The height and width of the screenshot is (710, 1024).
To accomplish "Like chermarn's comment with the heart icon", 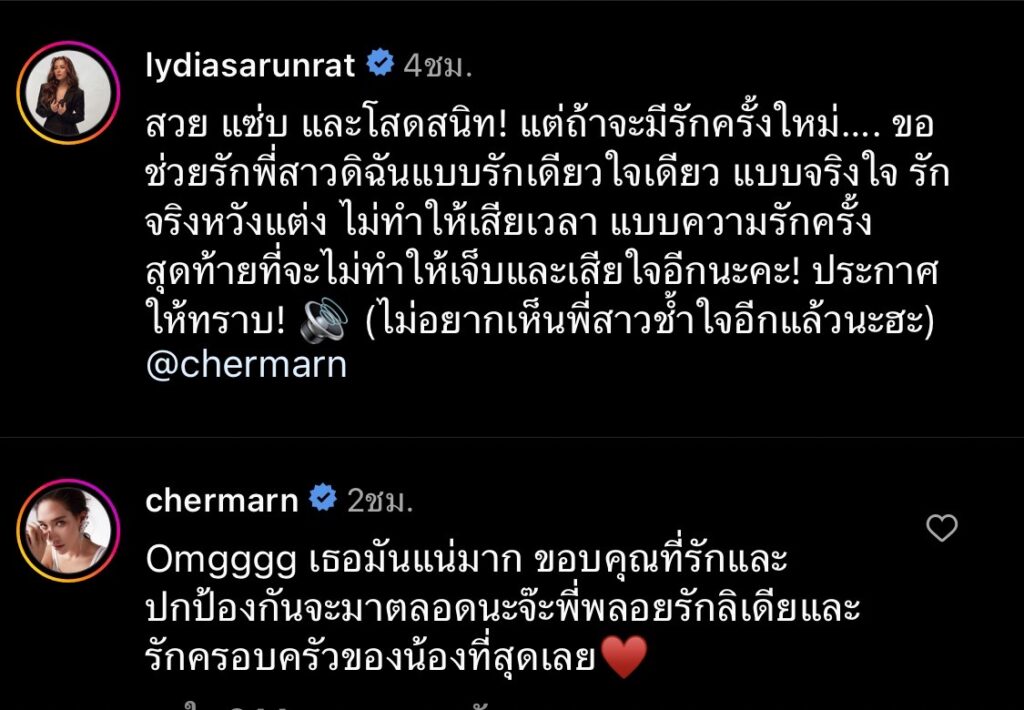I will click(x=941, y=528).
